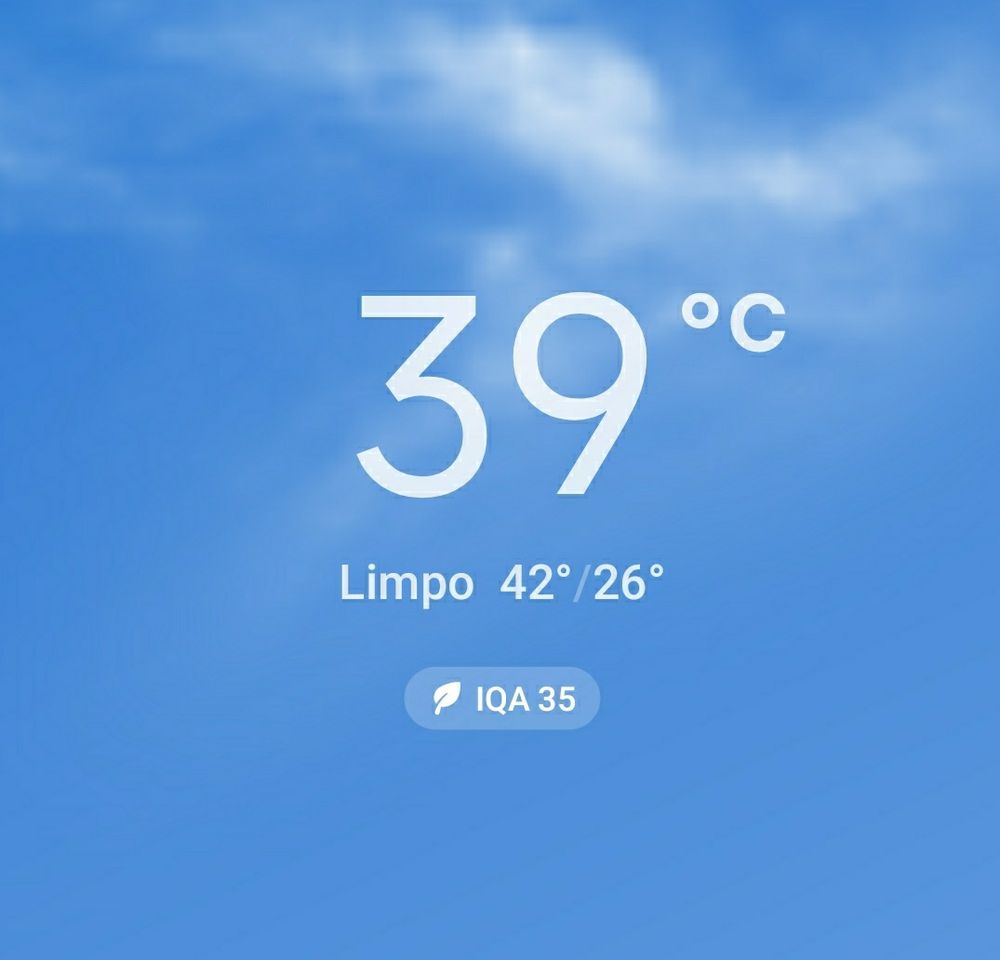Viewport: 1000px width, 960px height.
Task: Open the IQA 35 air quality chip
Action: coord(502,698)
